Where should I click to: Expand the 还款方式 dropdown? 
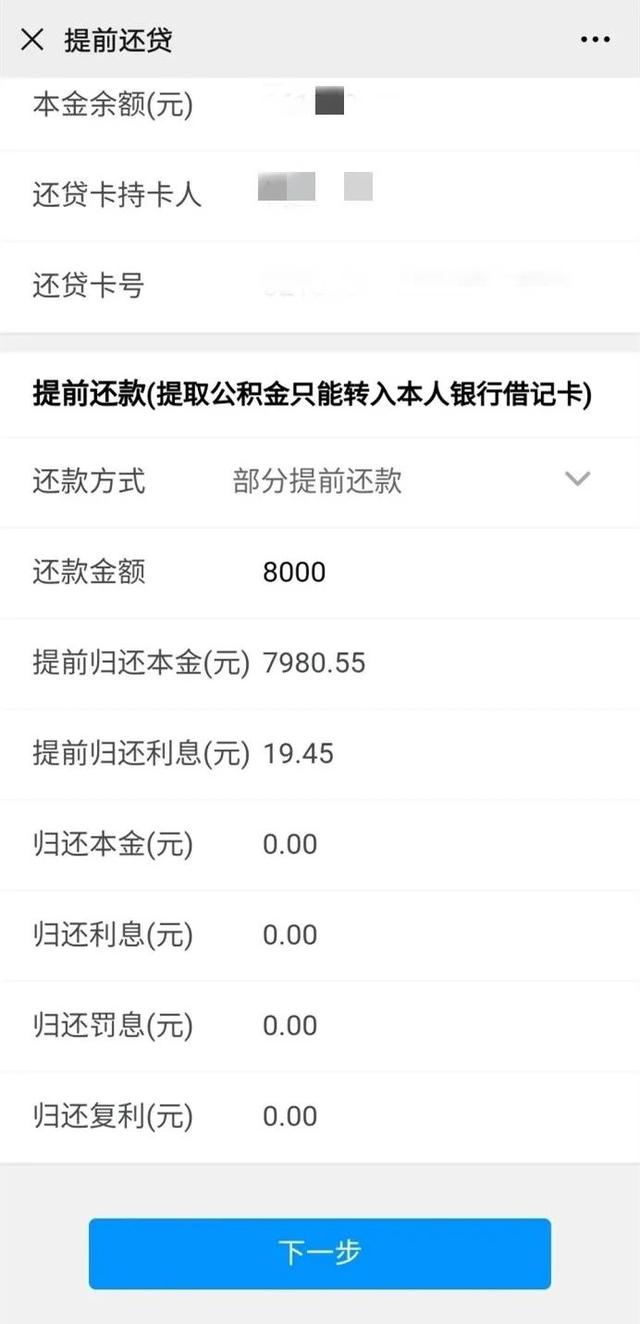(x=577, y=480)
